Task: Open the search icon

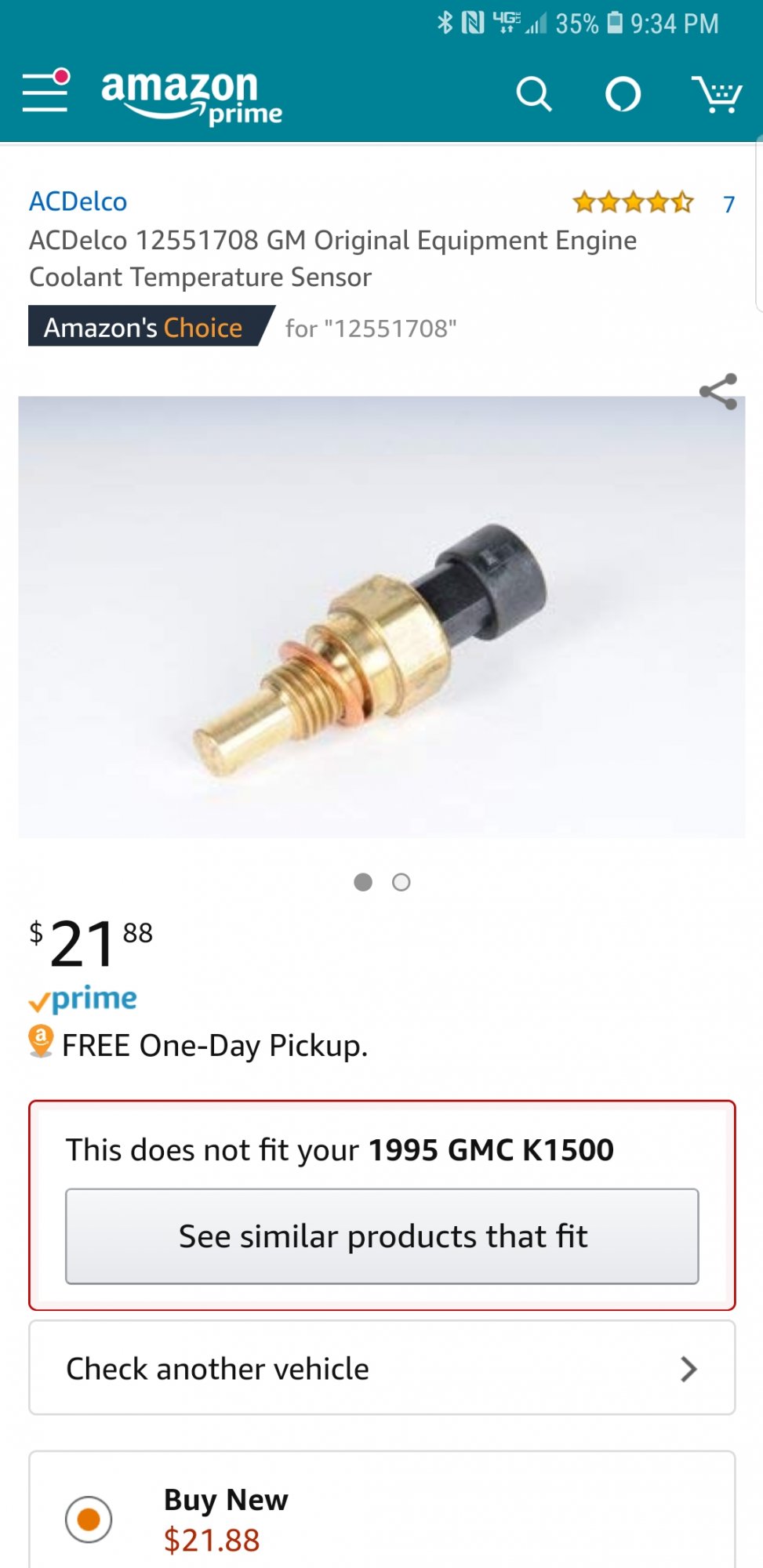Action: [534, 94]
